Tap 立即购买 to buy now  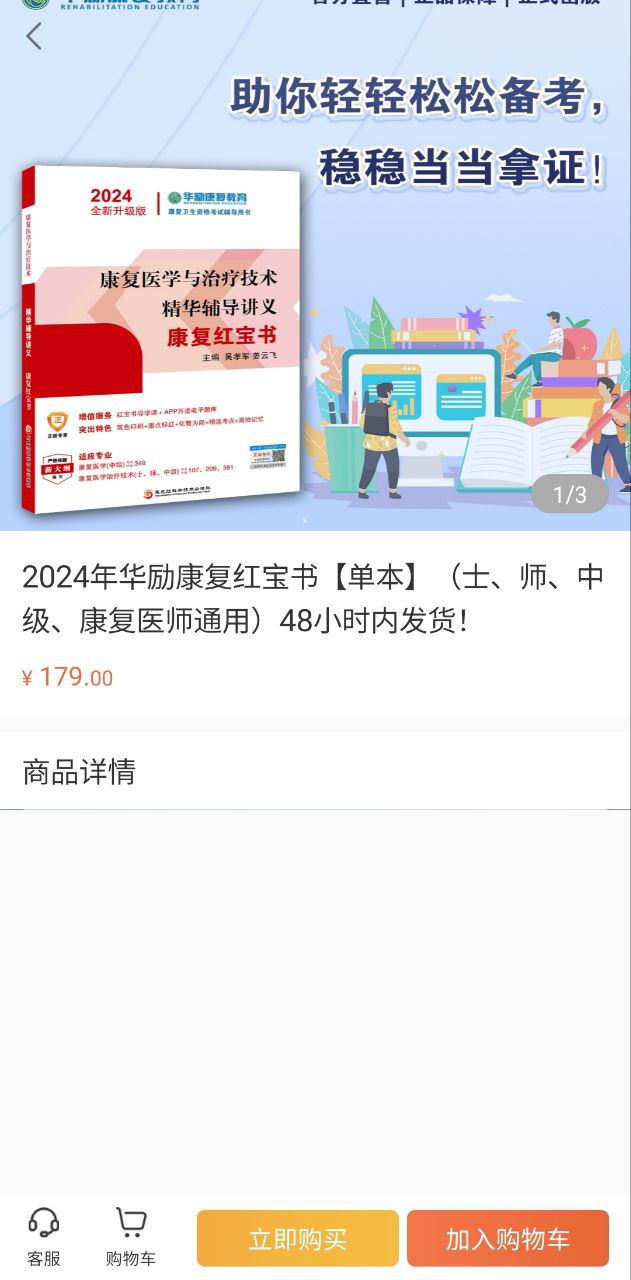pos(297,1238)
